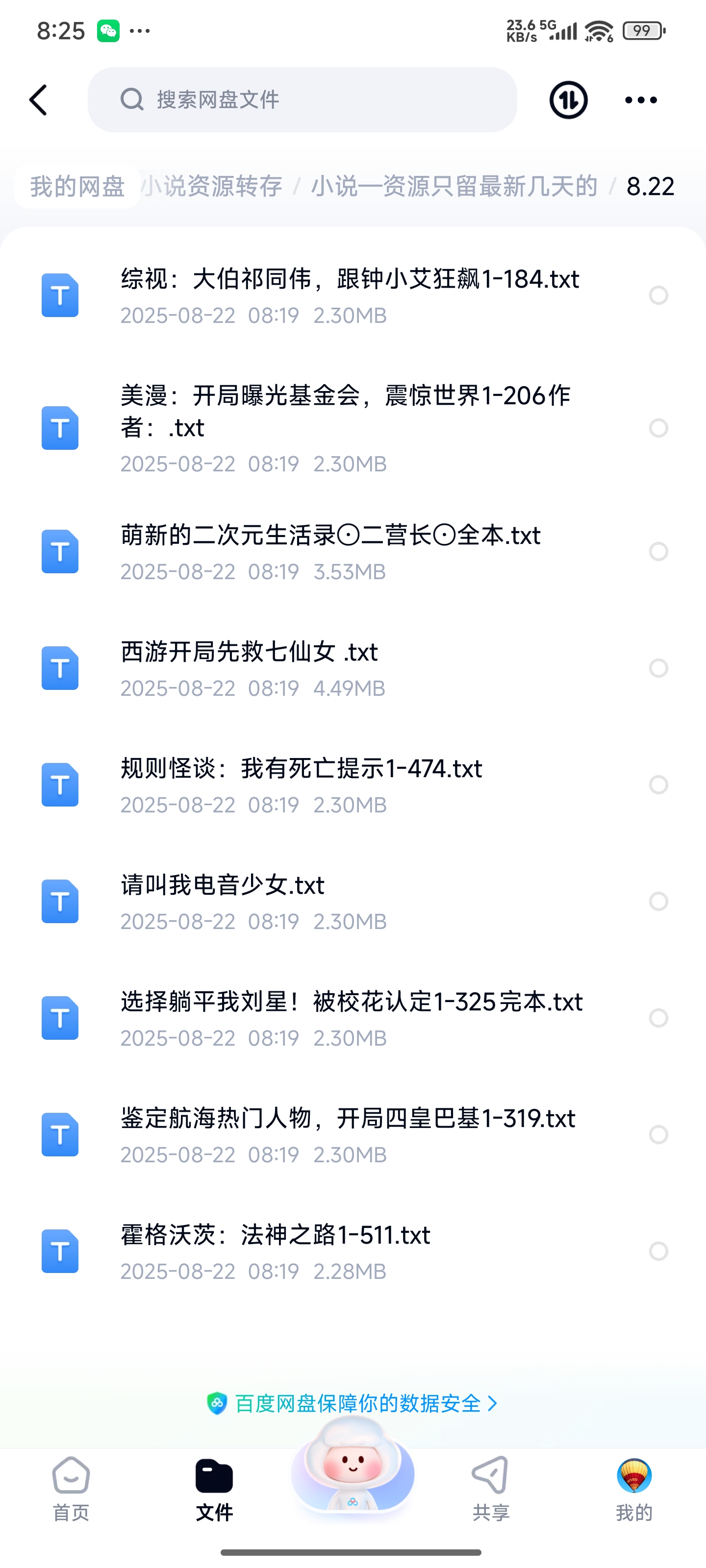Open the transfer list icon
The height and width of the screenshot is (1568, 706).
pos(568,100)
